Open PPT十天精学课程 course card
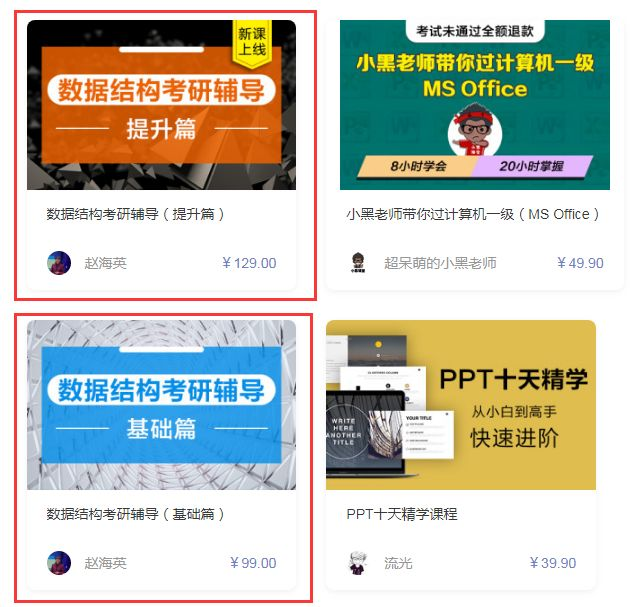This screenshot has height=607, width=640. point(461,405)
